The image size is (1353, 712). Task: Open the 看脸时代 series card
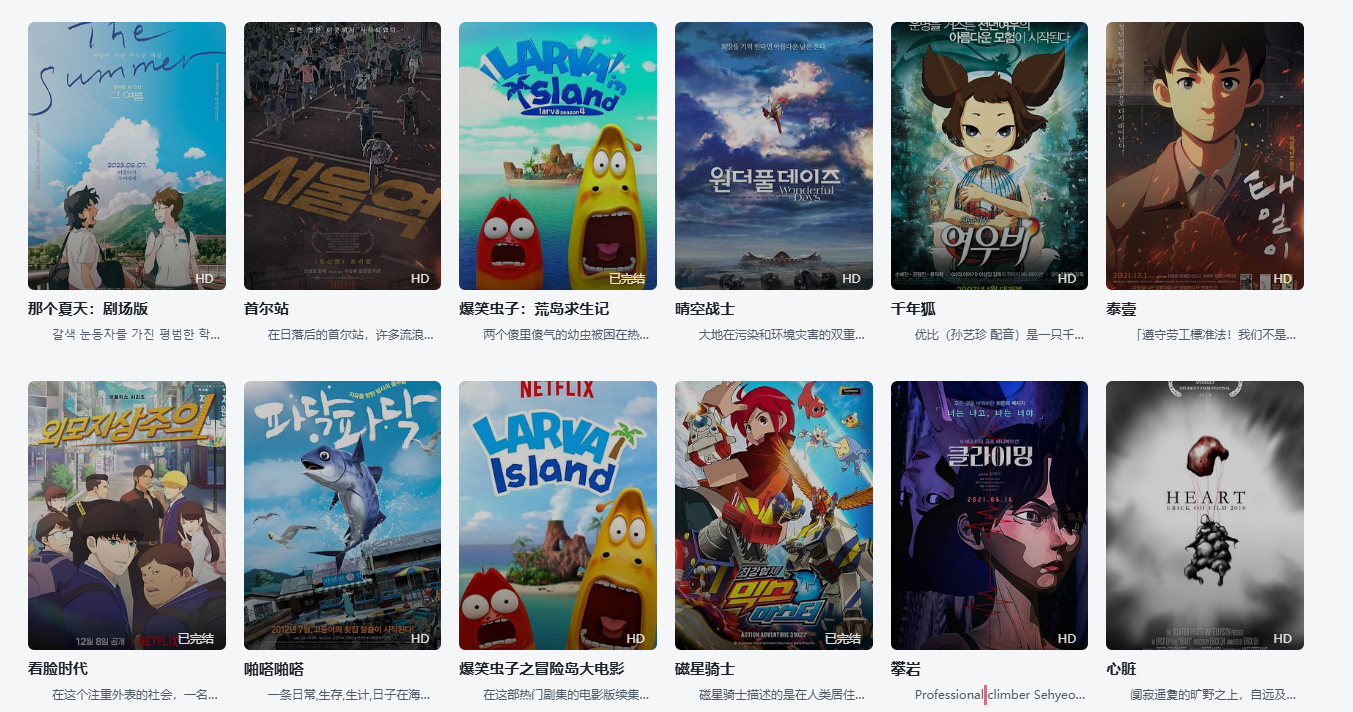coord(127,515)
